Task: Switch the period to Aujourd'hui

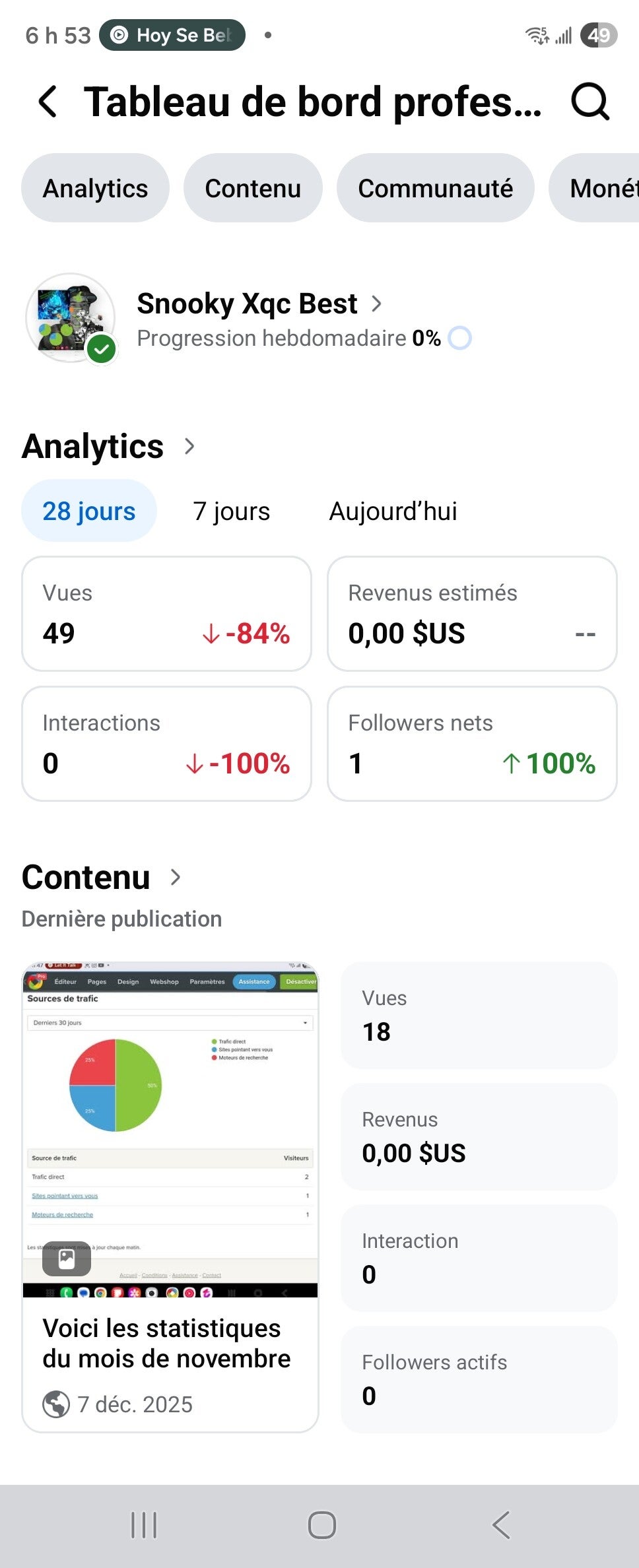Action: [393, 511]
